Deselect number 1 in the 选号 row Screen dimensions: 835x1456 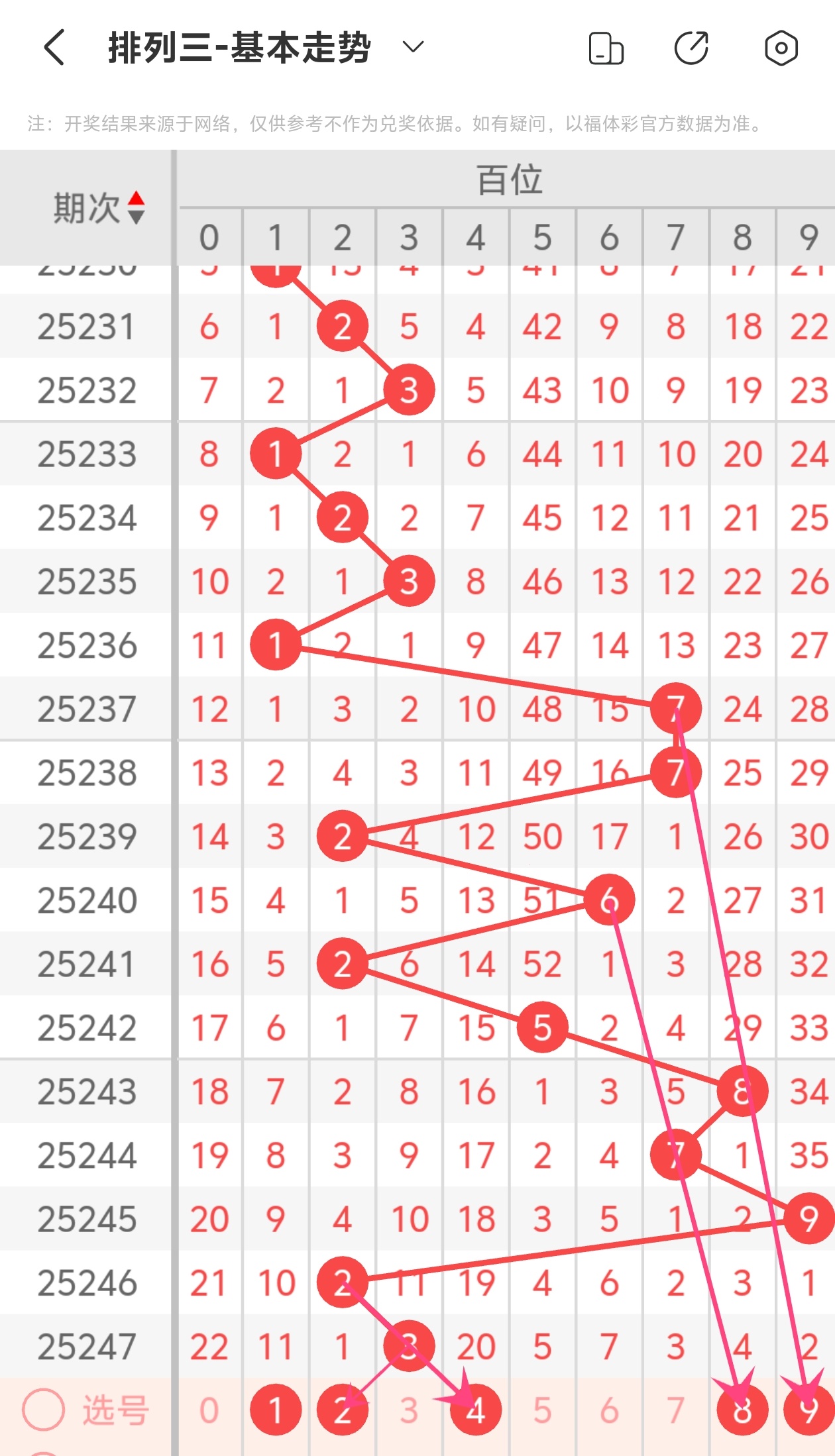click(276, 1410)
